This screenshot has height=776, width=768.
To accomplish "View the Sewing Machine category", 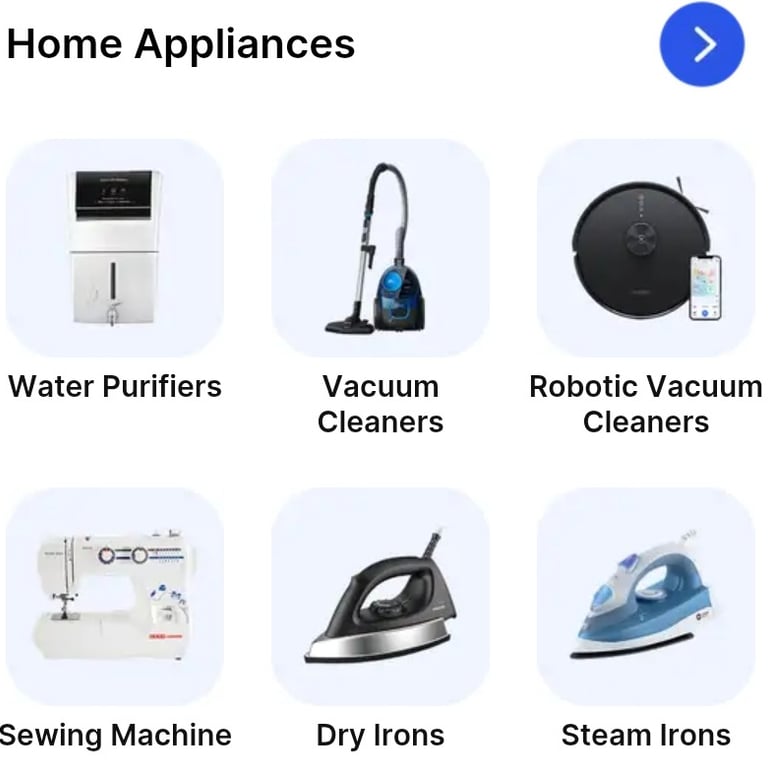I will pos(114,597).
